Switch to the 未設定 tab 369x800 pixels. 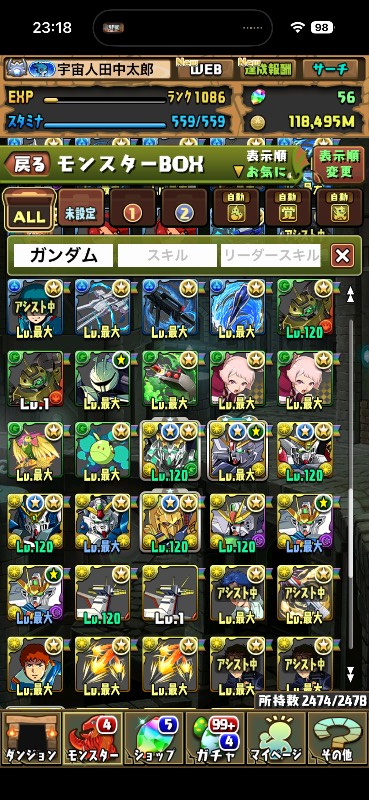tap(81, 208)
